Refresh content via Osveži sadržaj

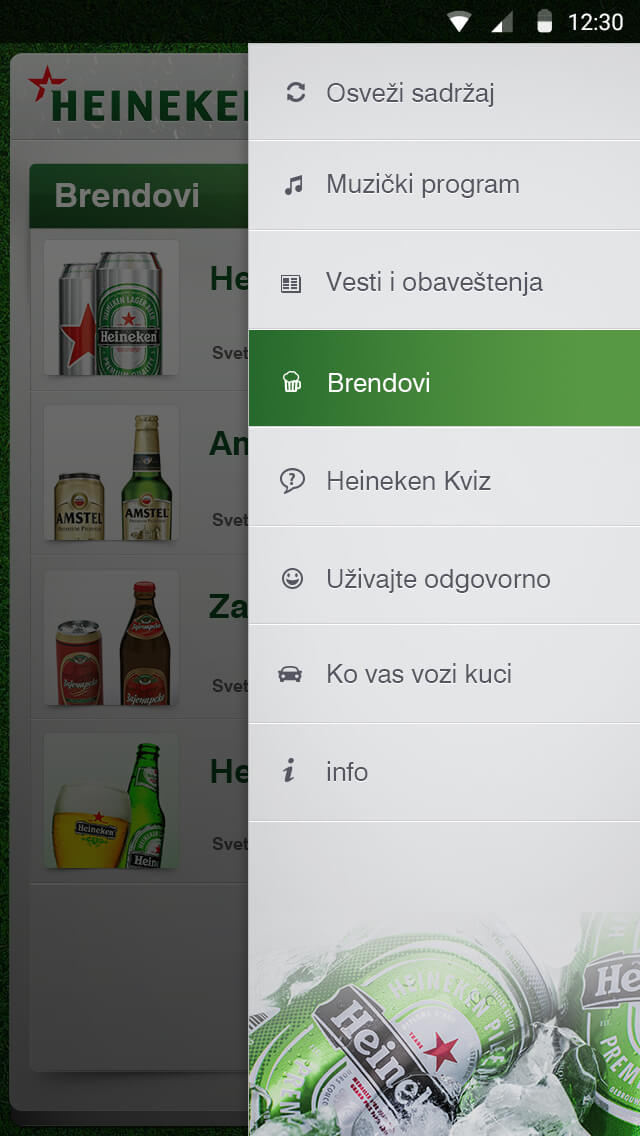tap(444, 93)
